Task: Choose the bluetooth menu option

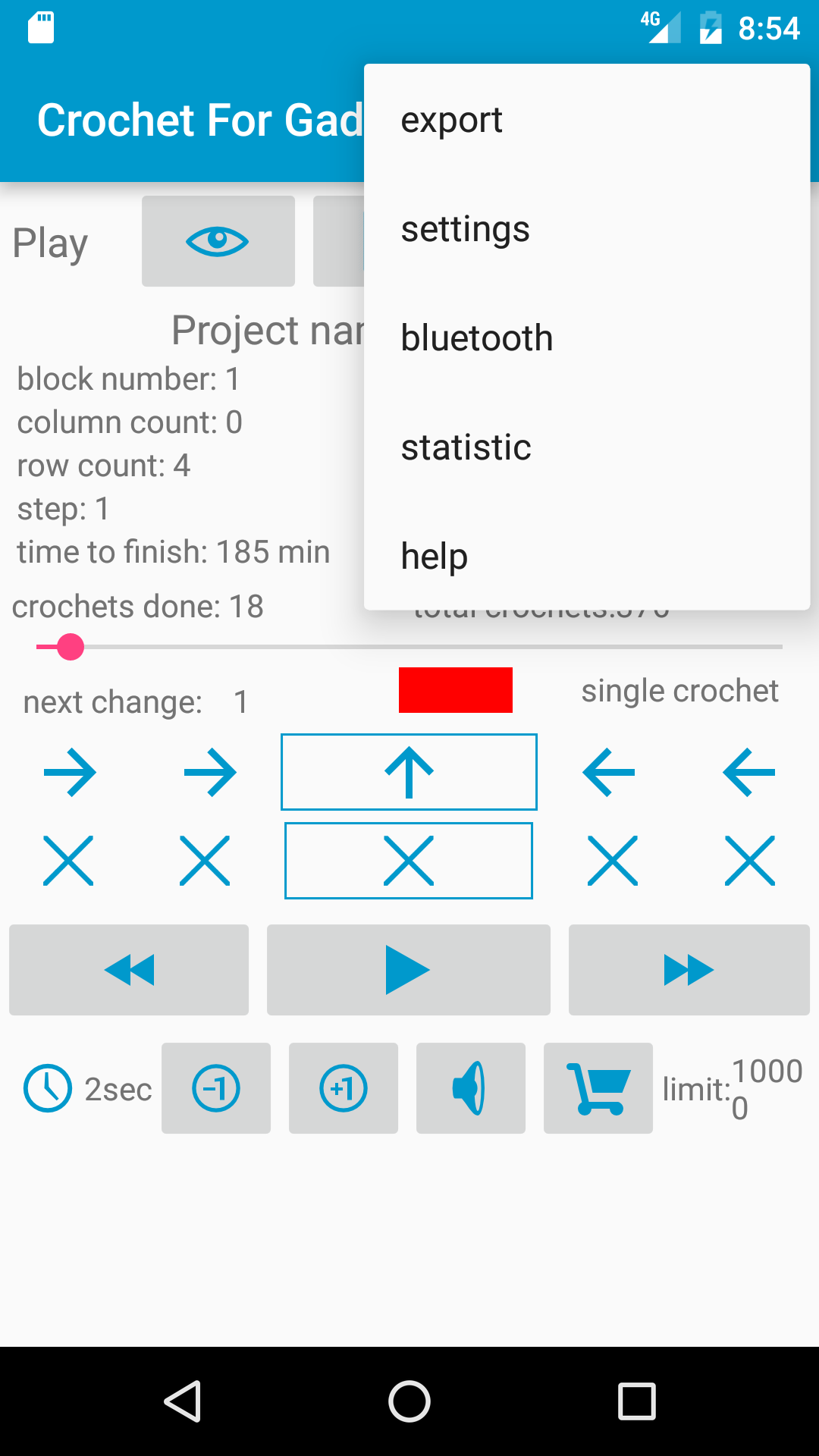Action: click(586, 338)
